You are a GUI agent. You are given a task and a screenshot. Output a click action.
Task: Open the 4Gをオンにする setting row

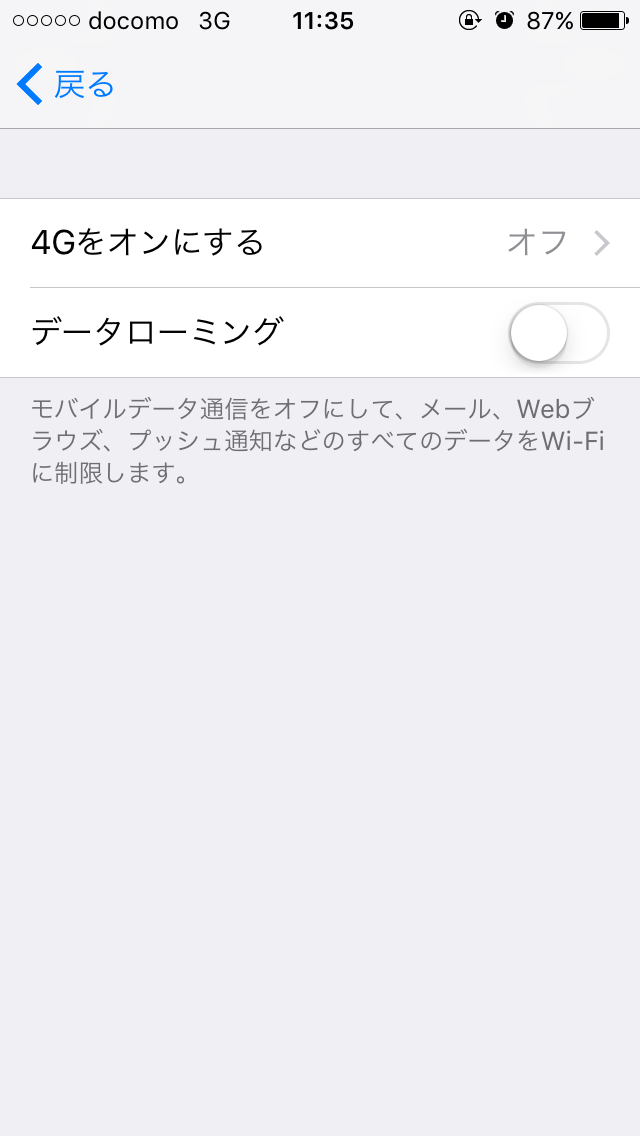tap(320, 243)
